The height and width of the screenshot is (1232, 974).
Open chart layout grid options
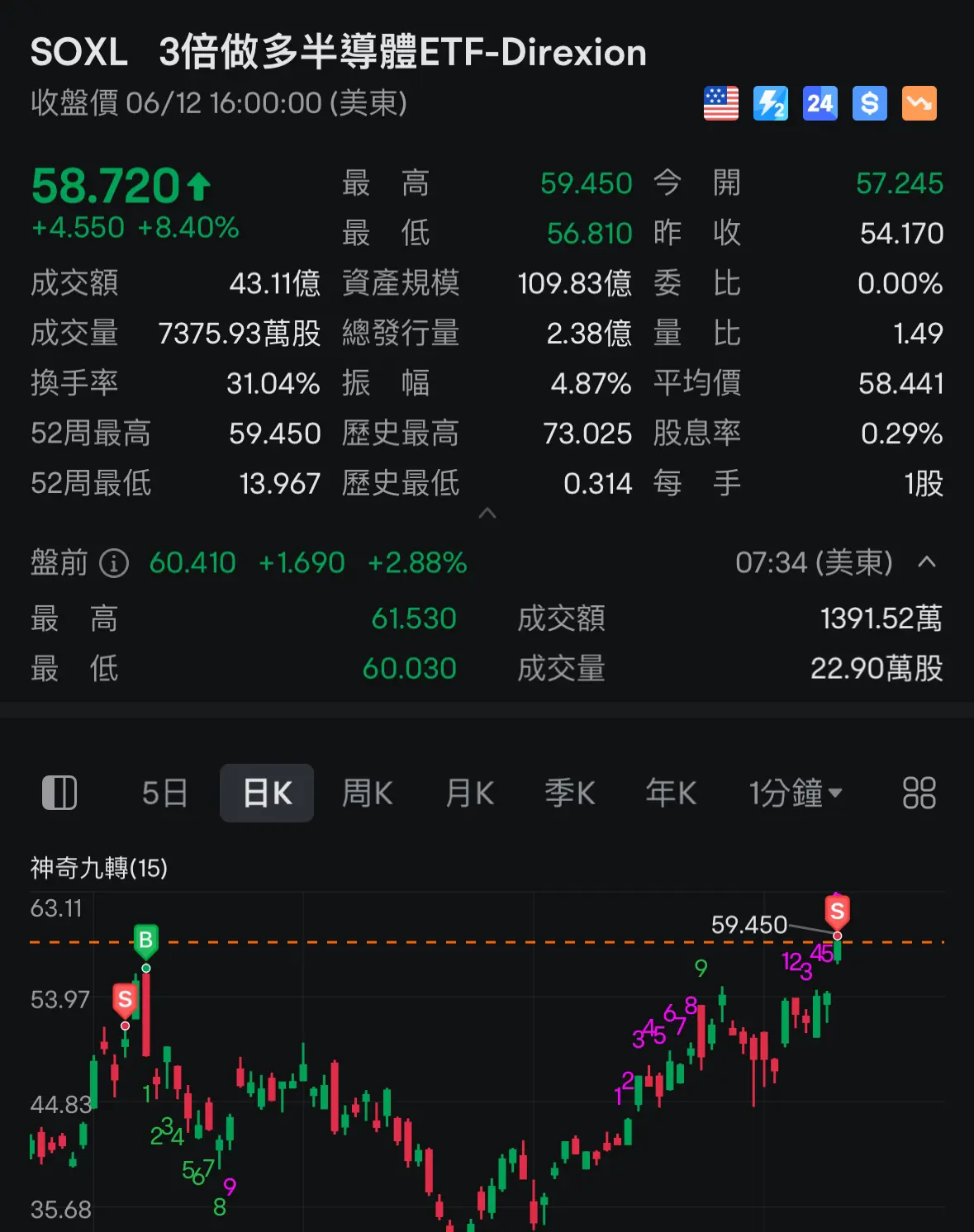919,794
